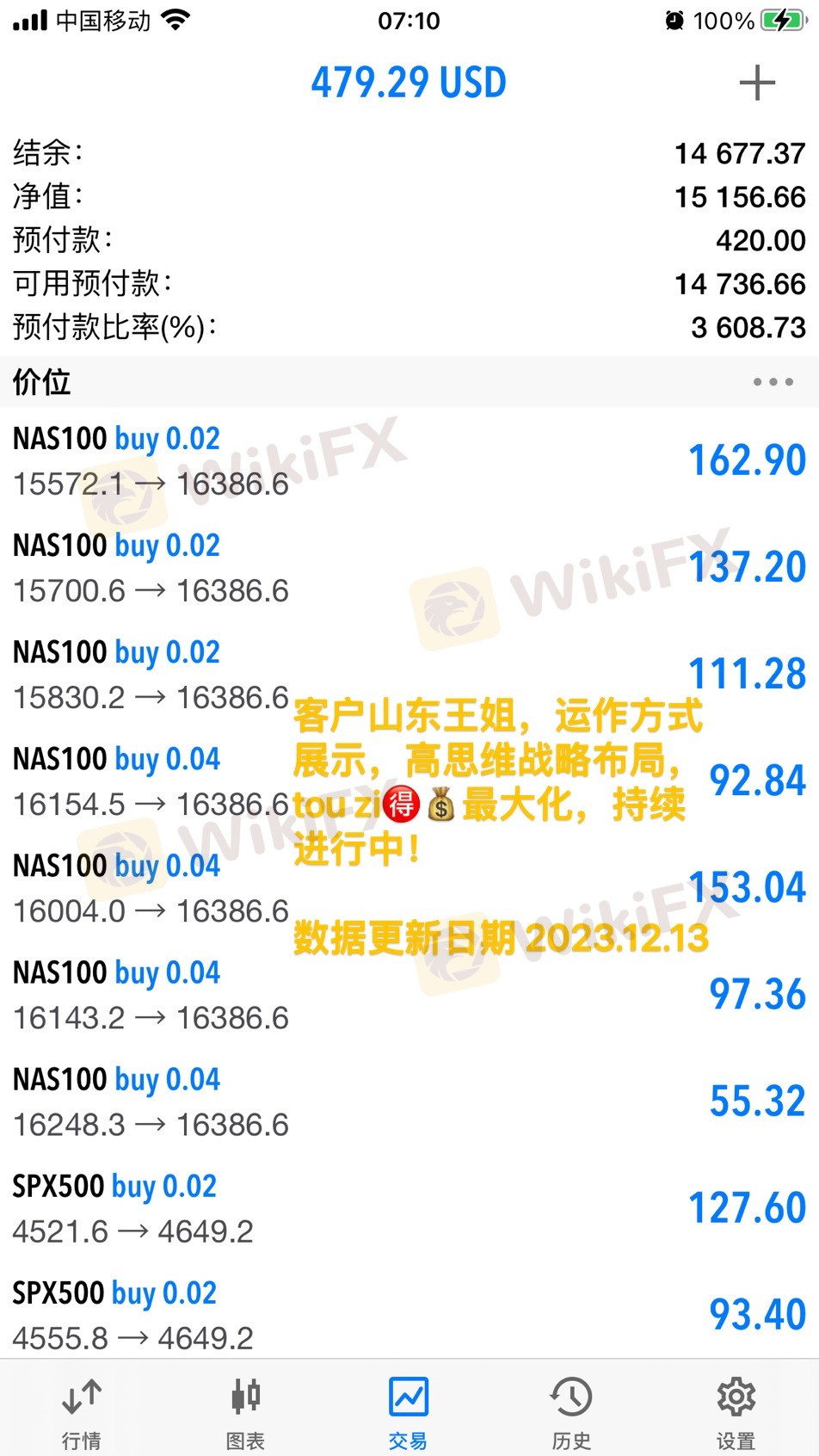Switch to the 设置 tab
The height and width of the screenshot is (1456, 819).
click(x=736, y=1412)
